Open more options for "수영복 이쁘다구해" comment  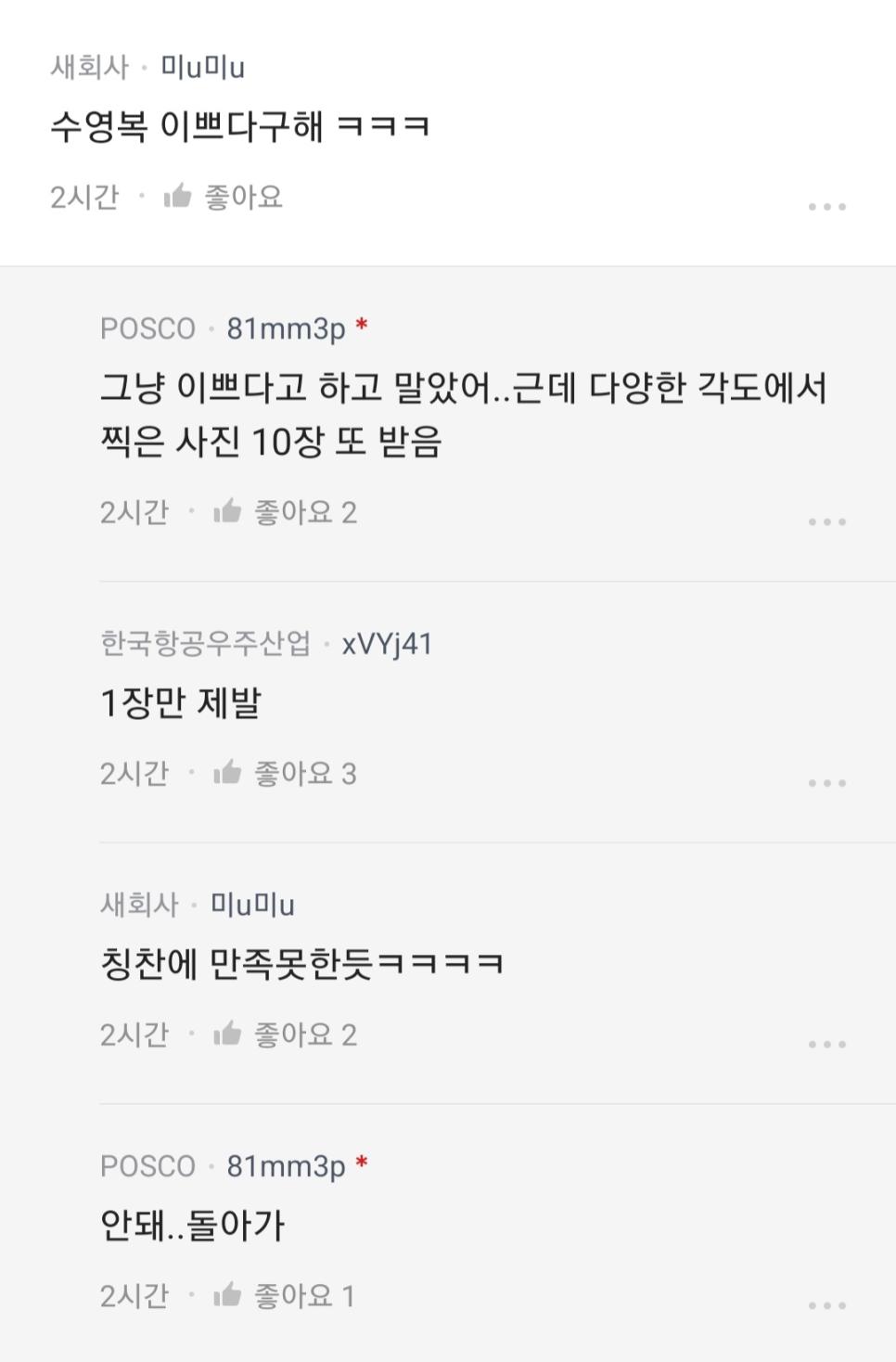826,206
